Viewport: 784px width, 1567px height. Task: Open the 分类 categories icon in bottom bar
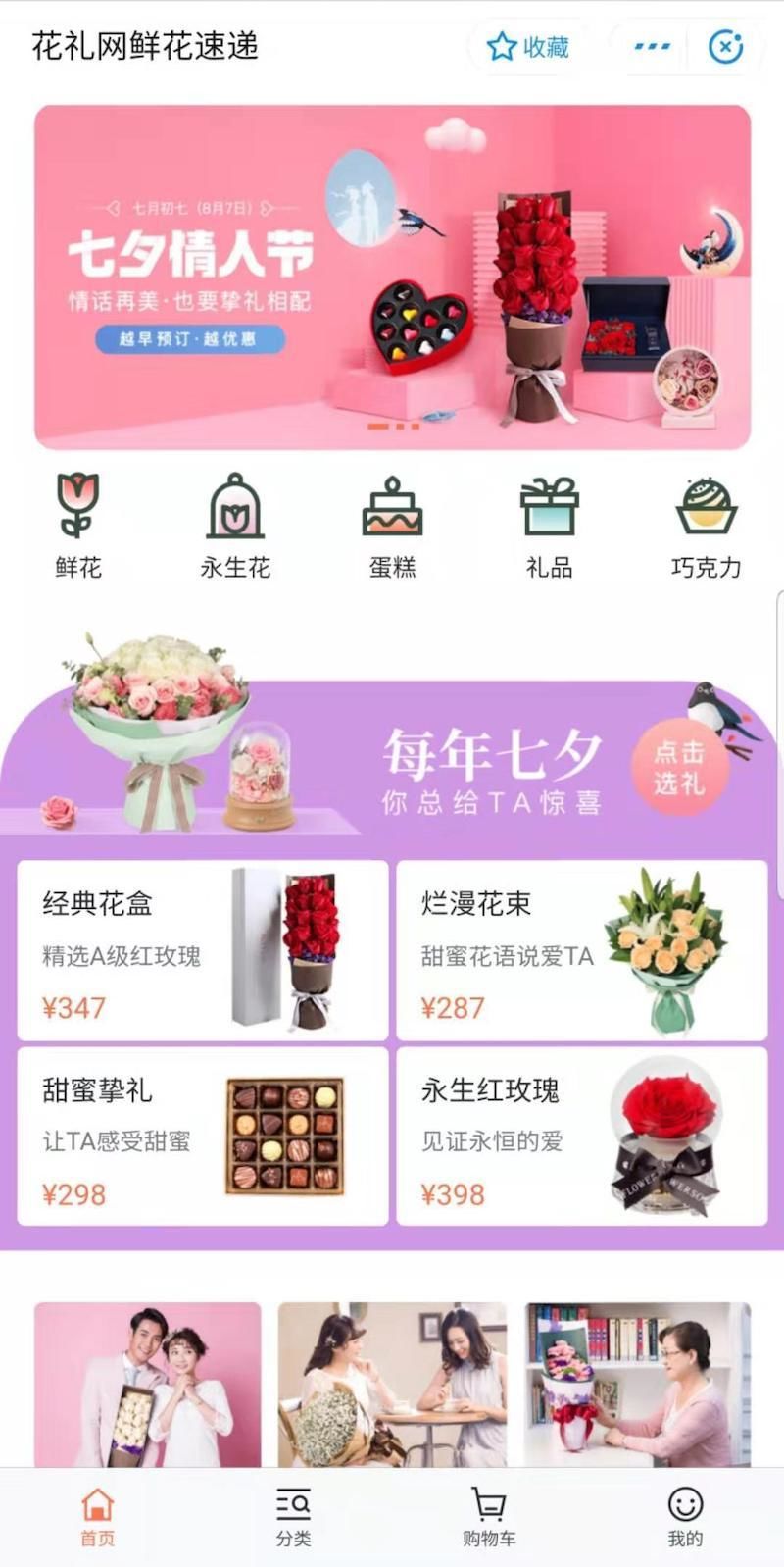(x=291, y=1510)
